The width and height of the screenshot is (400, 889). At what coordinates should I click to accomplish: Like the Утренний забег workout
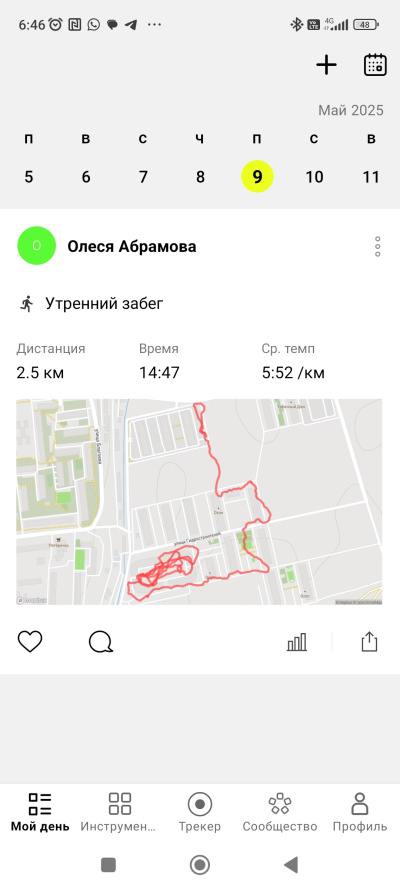click(30, 642)
